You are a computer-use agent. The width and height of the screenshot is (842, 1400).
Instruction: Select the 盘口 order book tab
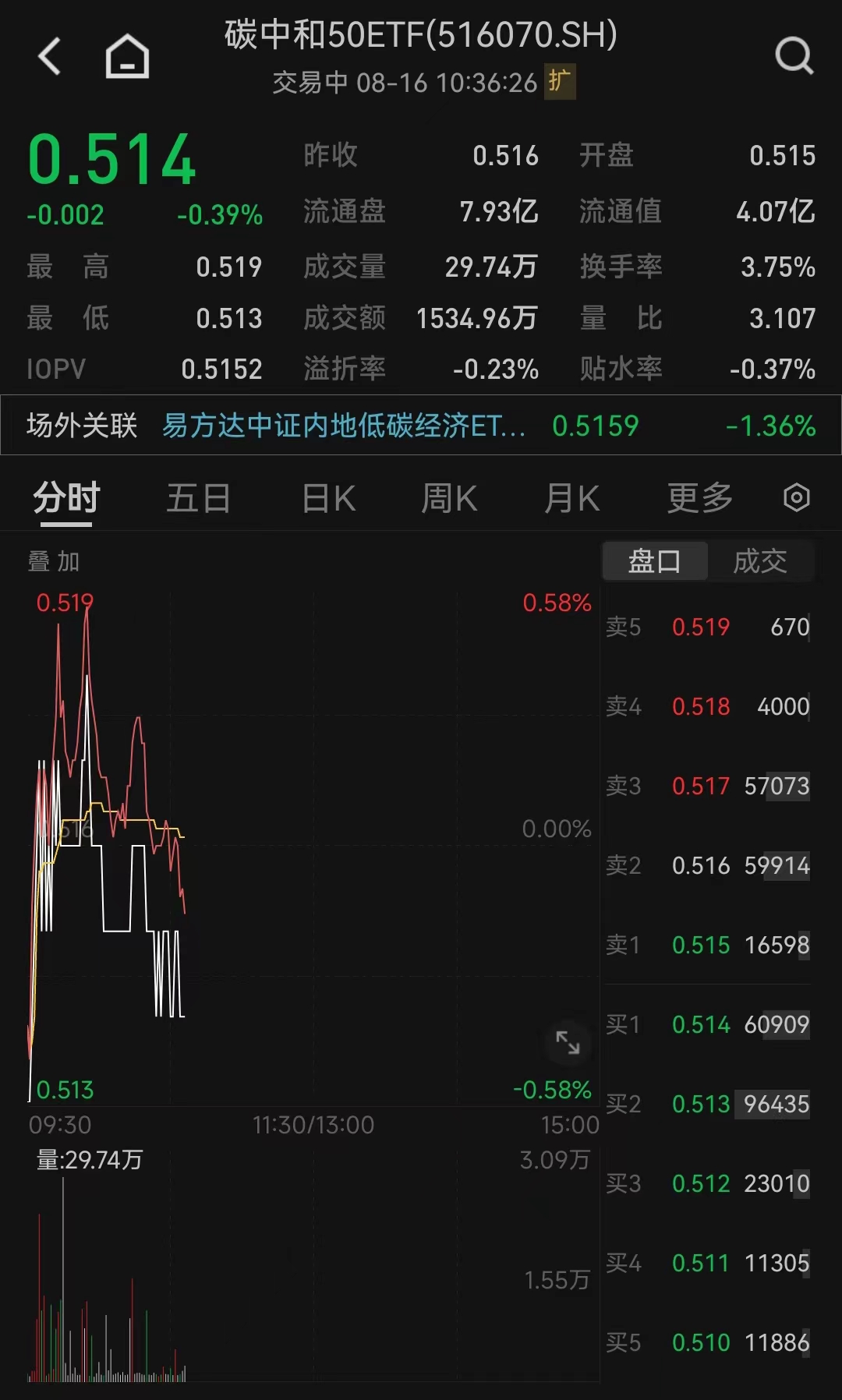(x=655, y=561)
